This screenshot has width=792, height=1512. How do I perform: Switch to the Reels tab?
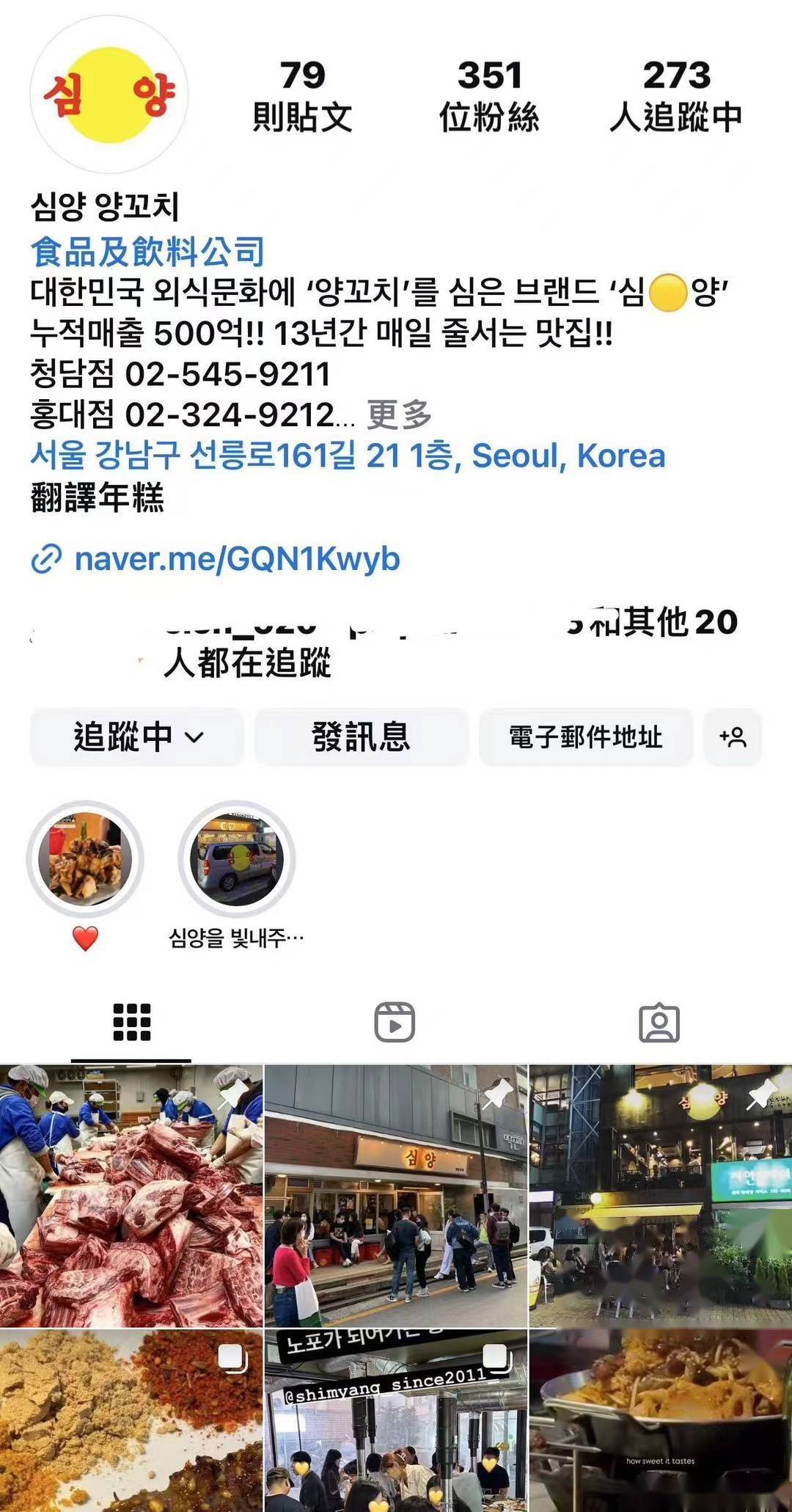click(x=395, y=1022)
